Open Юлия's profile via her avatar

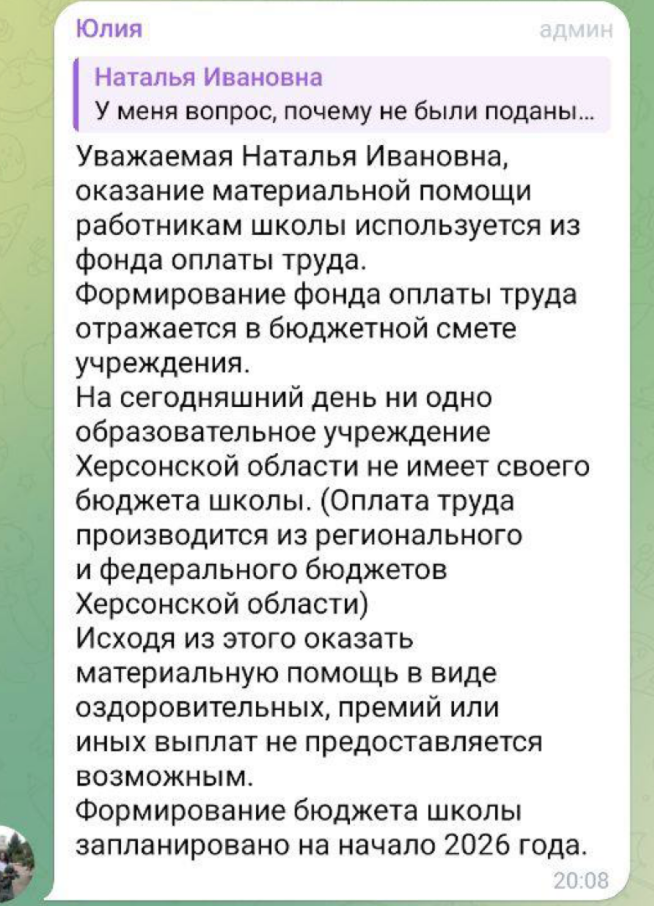point(18,862)
